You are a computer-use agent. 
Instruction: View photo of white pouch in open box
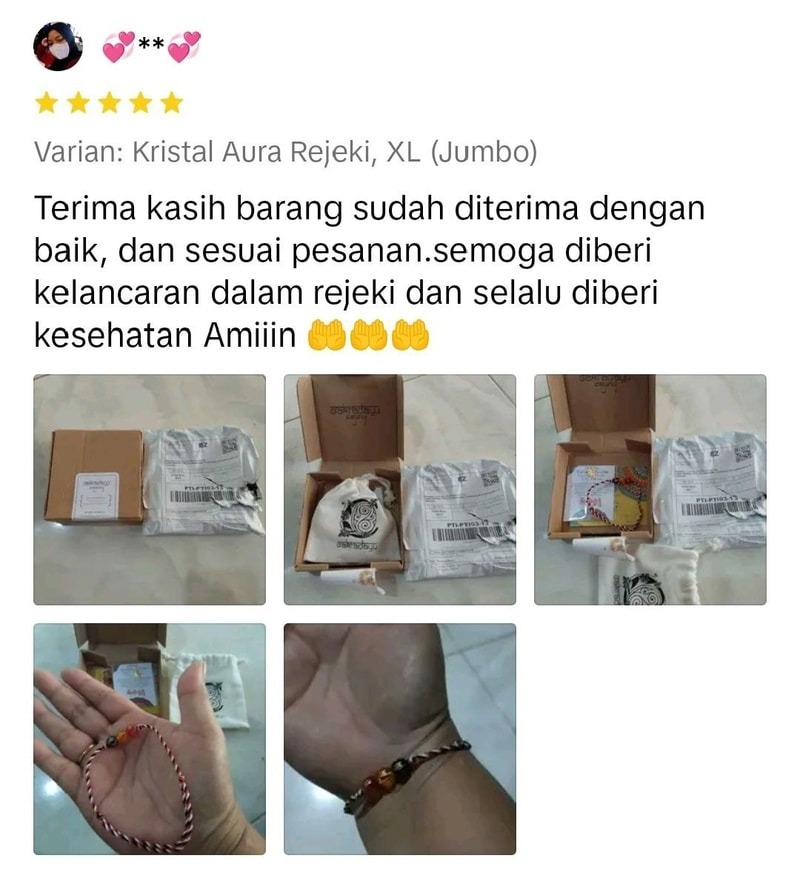pos(399,489)
